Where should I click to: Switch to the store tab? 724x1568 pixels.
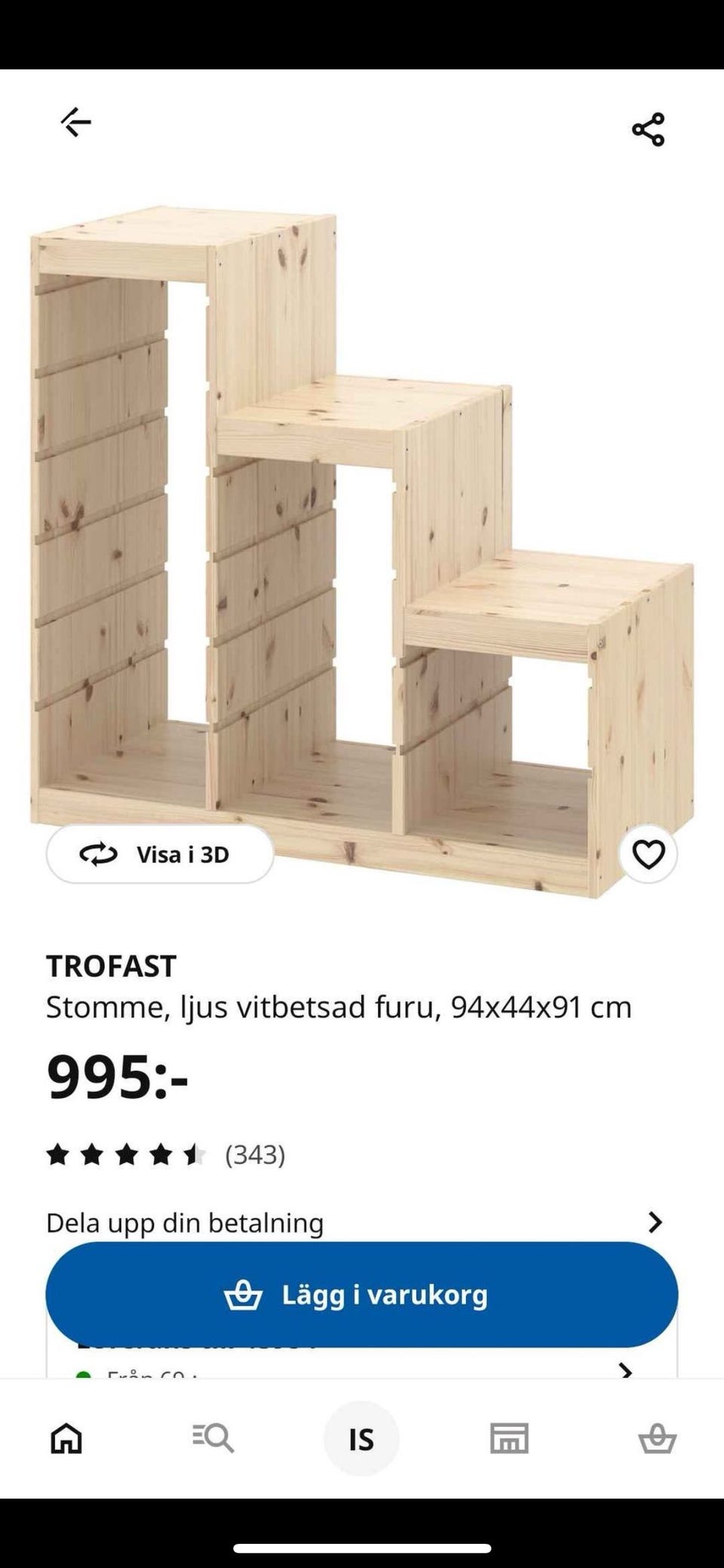coord(509,1438)
